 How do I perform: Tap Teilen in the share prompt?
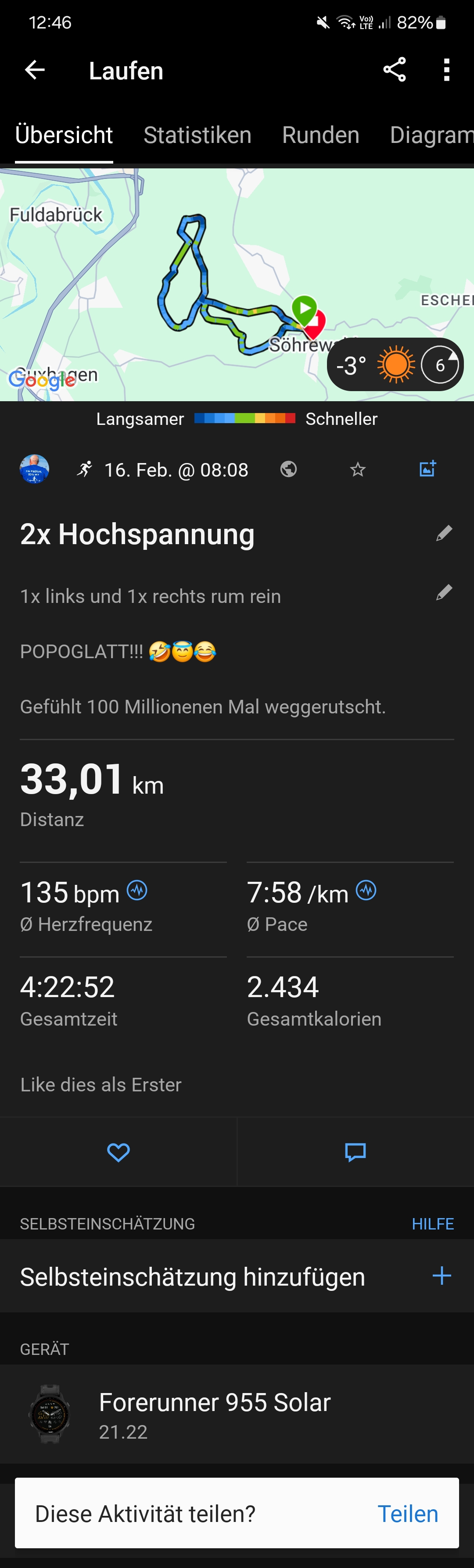click(408, 1514)
